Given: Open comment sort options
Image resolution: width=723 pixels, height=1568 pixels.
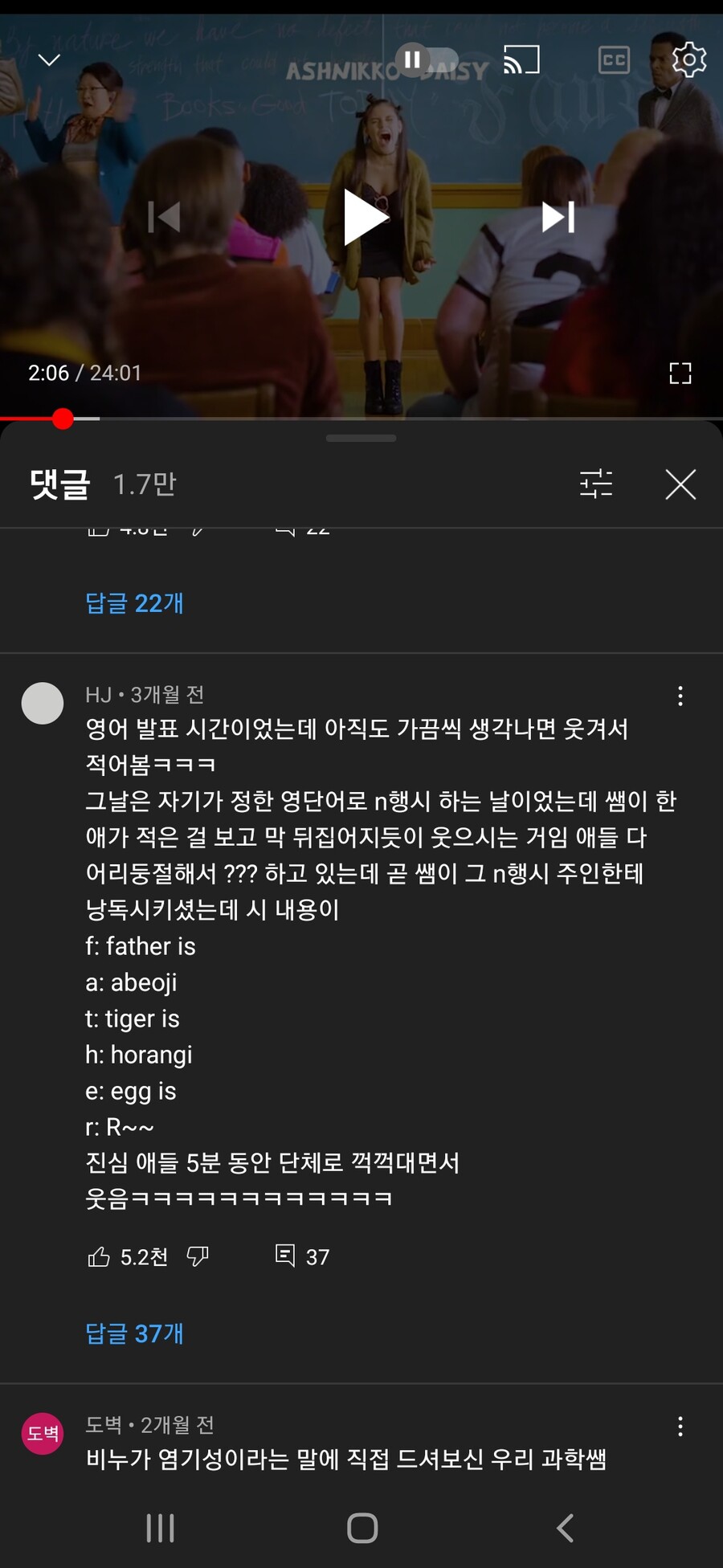Looking at the screenshot, I should point(596,484).
